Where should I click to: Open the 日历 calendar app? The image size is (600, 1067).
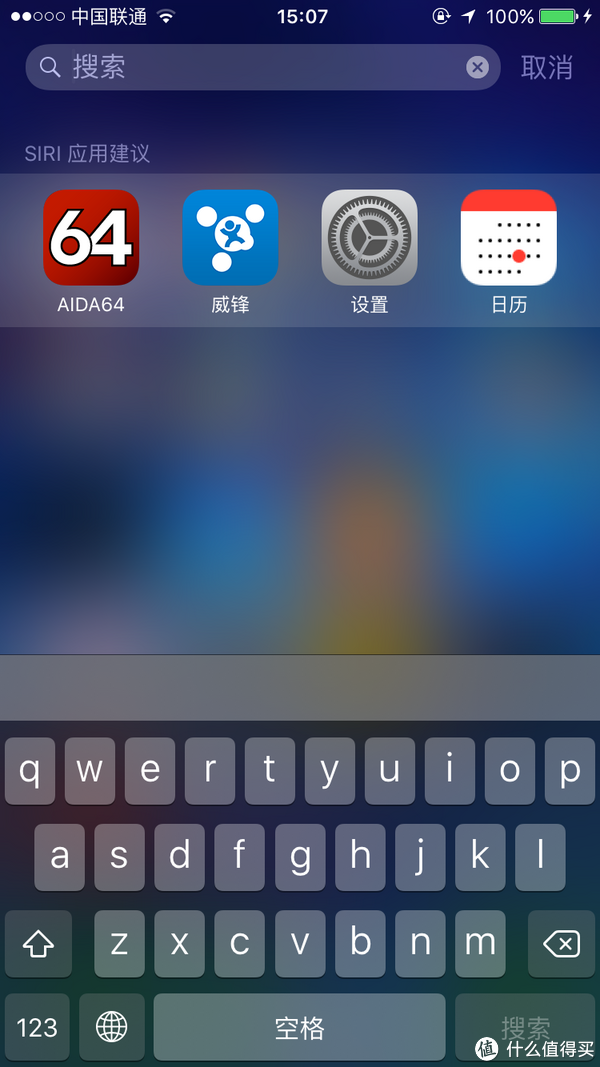[x=508, y=238]
